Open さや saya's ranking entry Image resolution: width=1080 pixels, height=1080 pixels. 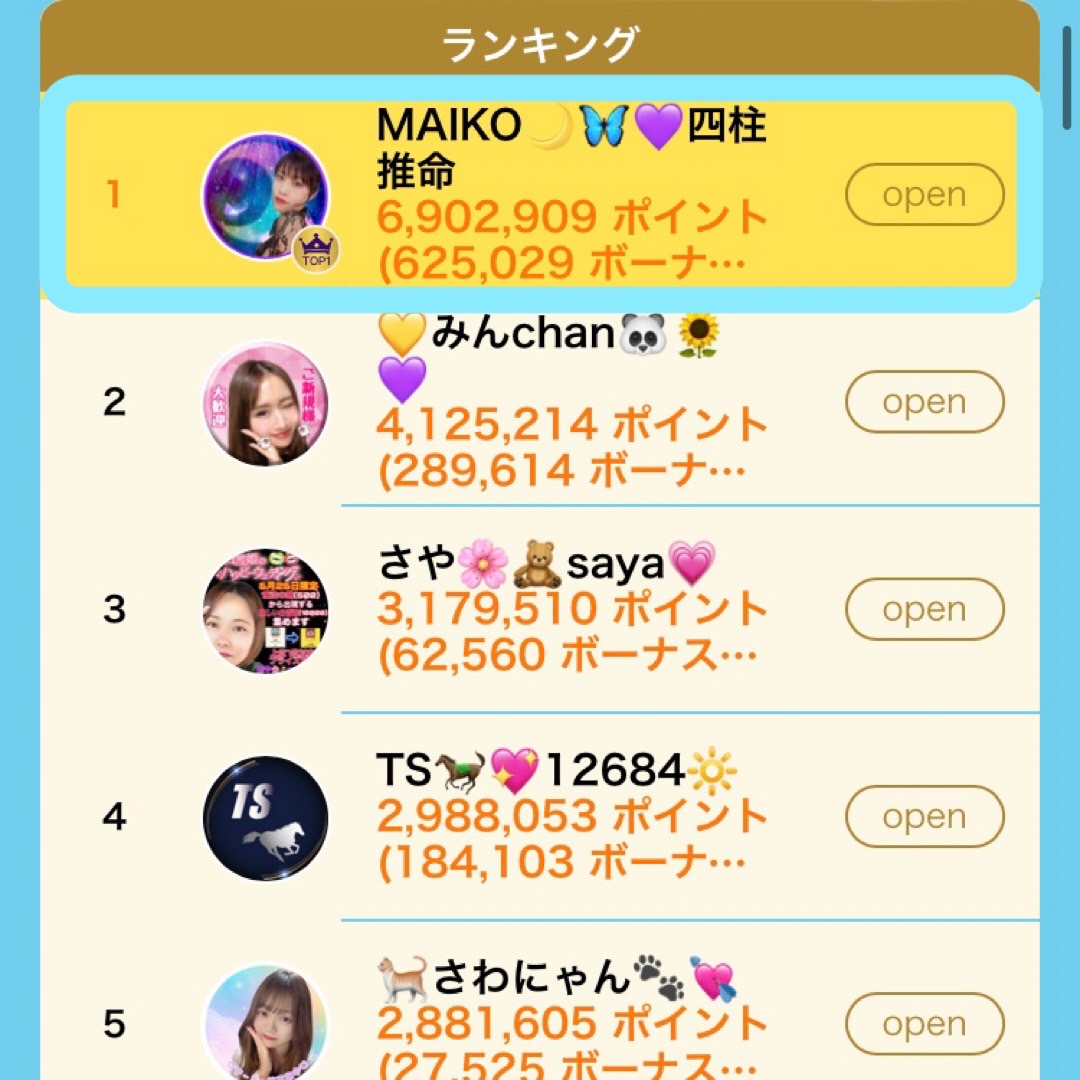(924, 610)
